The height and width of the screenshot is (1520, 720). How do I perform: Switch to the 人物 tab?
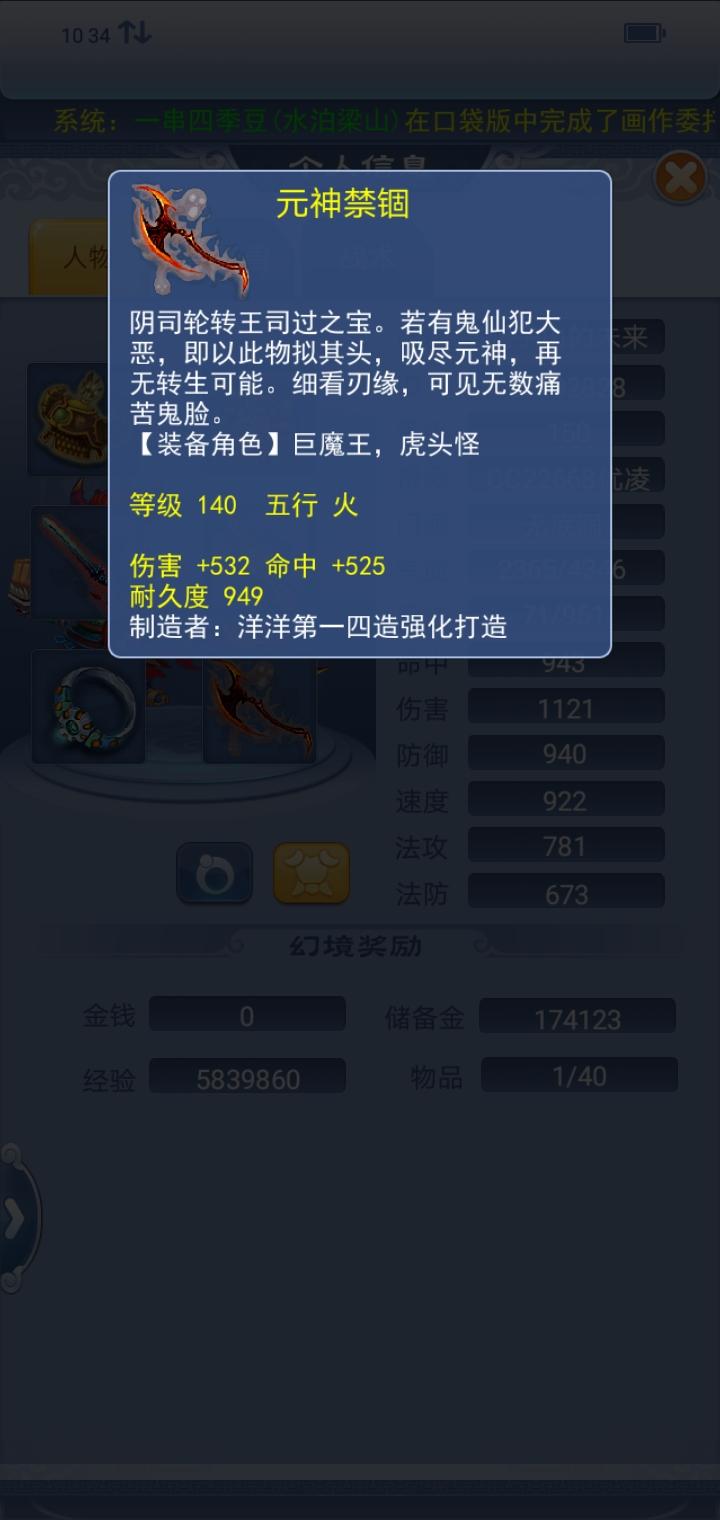(x=75, y=257)
